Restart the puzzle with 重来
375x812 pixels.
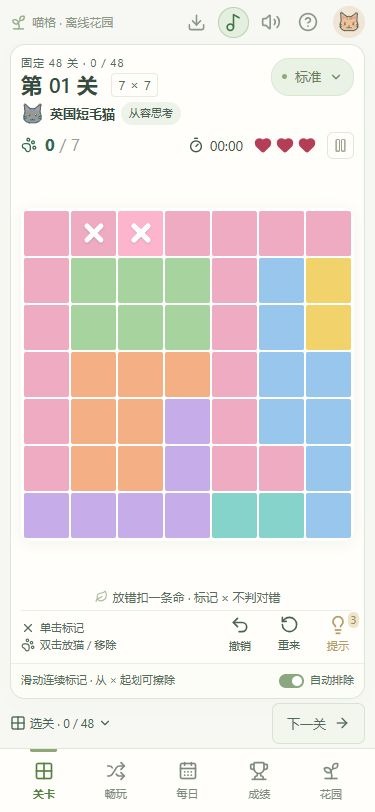coord(289,634)
